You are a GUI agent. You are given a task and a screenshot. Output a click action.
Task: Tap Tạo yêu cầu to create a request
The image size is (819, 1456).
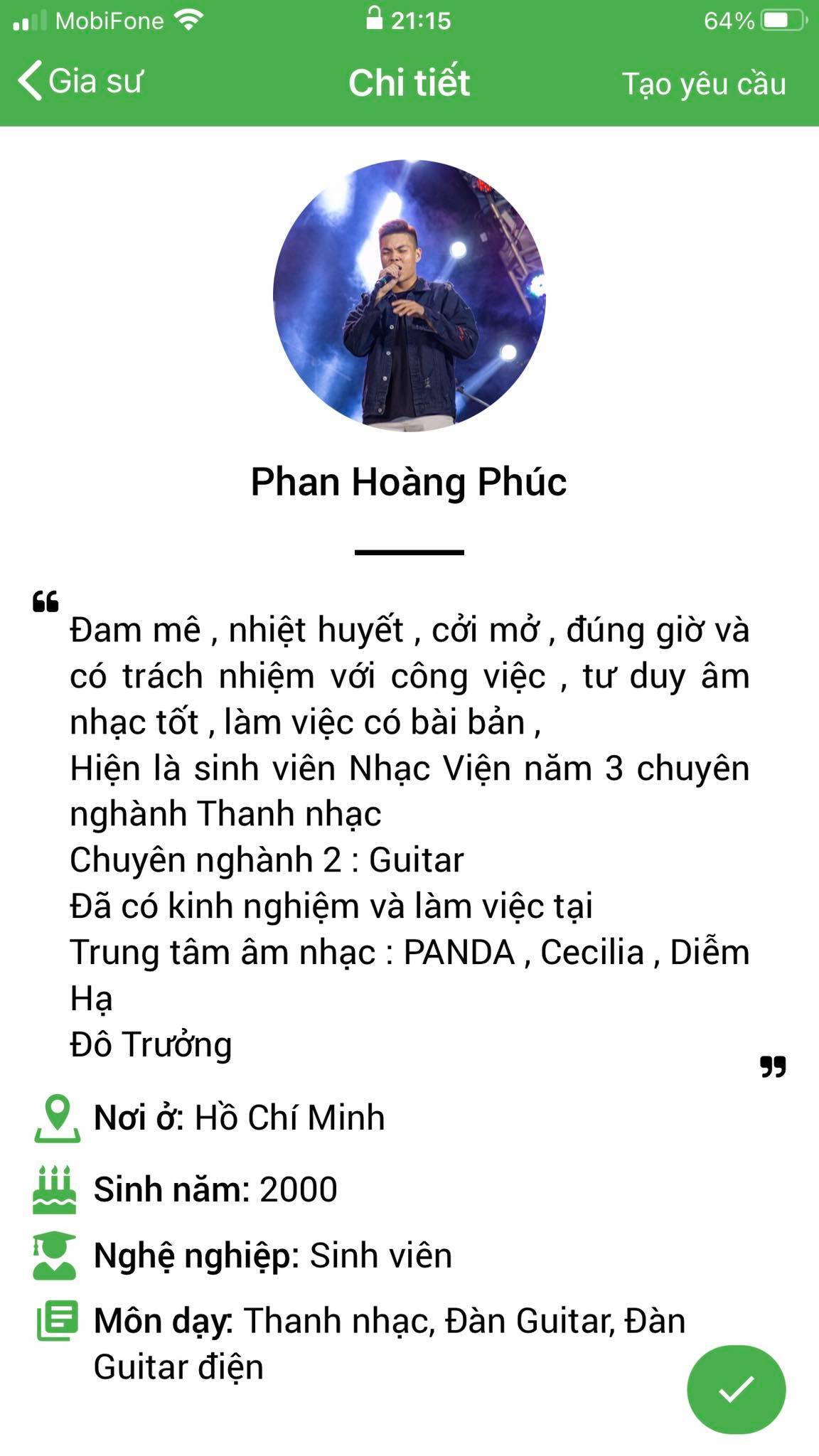point(704,84)
